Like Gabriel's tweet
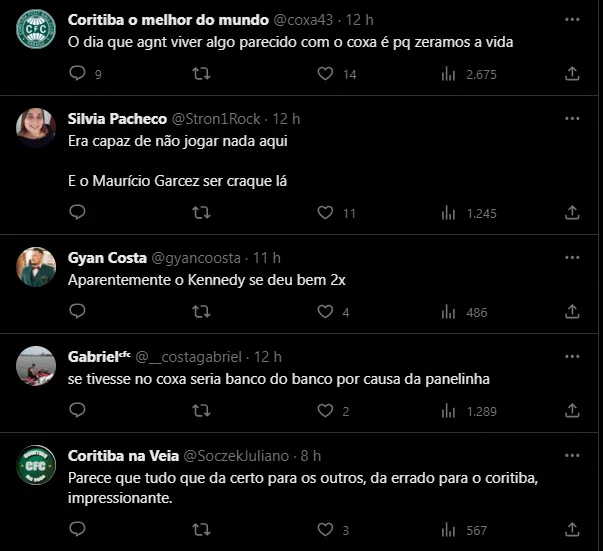603x551 pixels. tap(323, 410)
